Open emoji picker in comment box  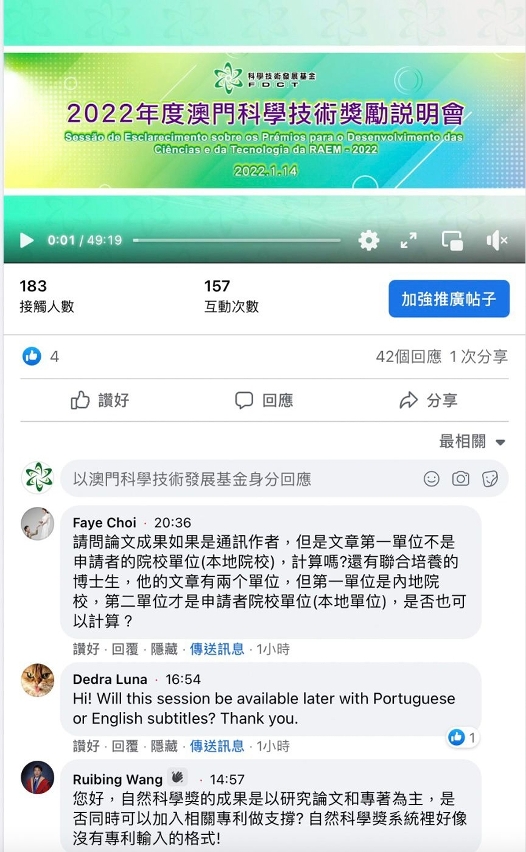point(431,479)
